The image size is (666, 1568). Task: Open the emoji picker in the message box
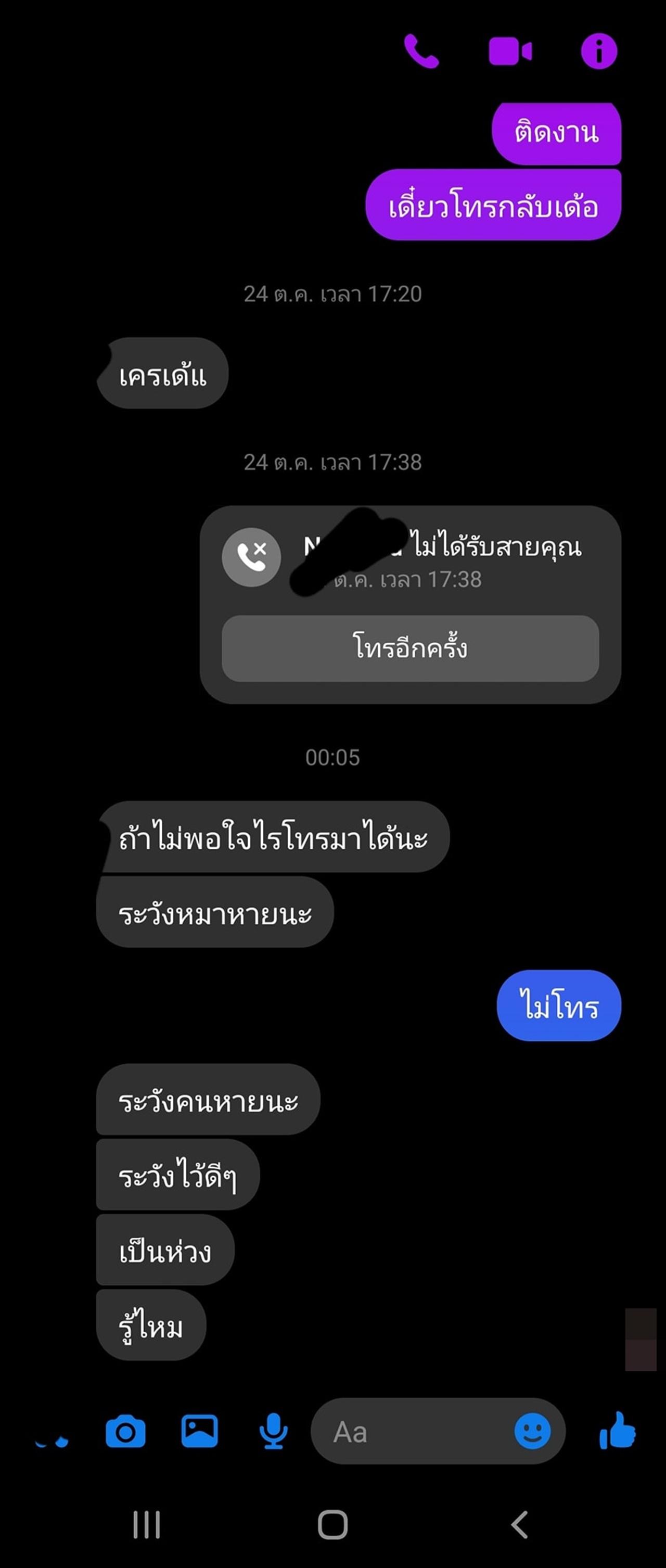pyautogui.click(x=532, y=1432)
